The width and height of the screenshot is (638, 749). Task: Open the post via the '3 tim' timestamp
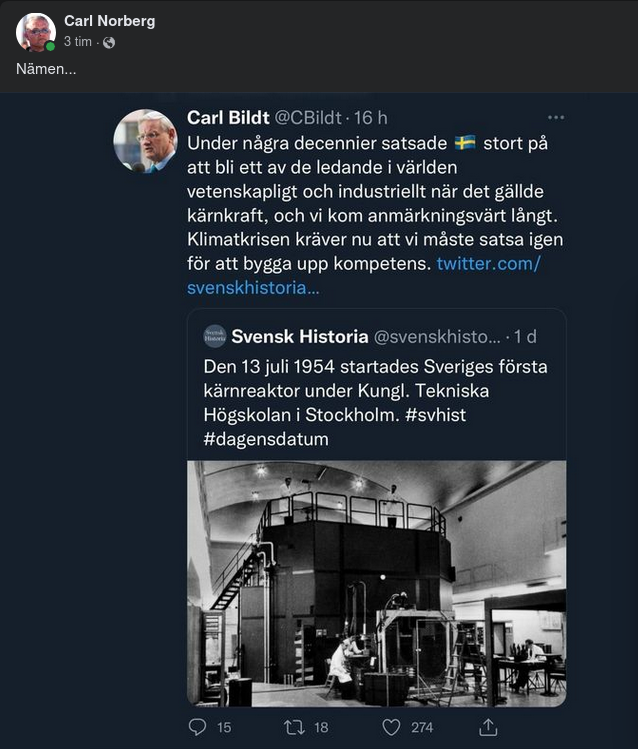click(78, 42)
